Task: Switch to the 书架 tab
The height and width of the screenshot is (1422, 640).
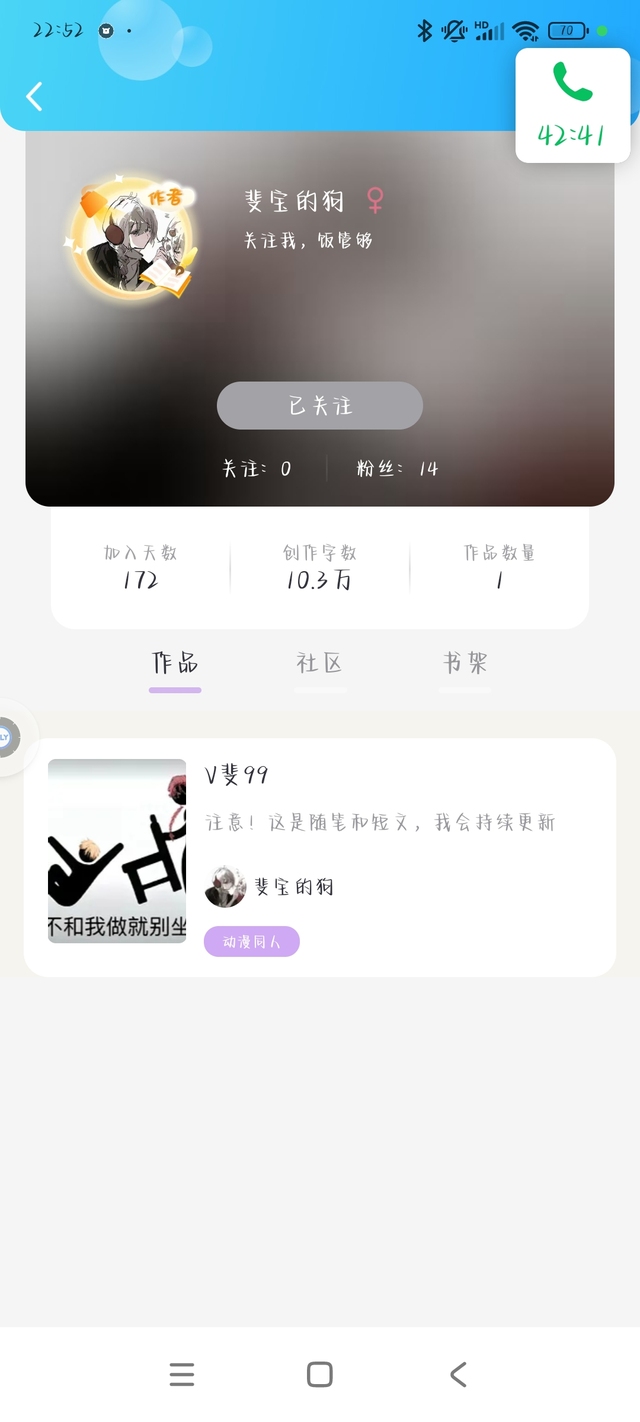Action: (x=465, y=663)
